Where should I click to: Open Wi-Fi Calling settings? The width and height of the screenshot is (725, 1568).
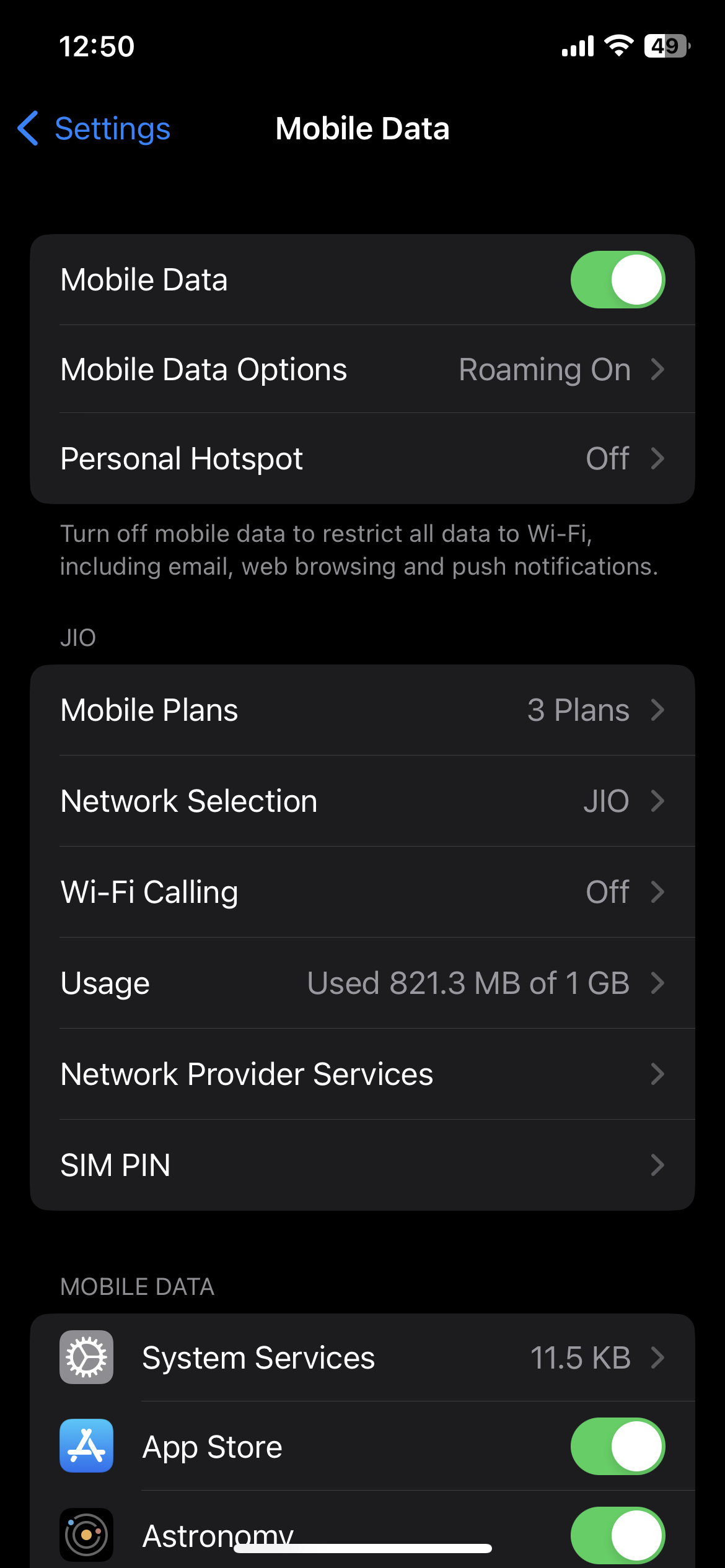click(x=362, y=892)
